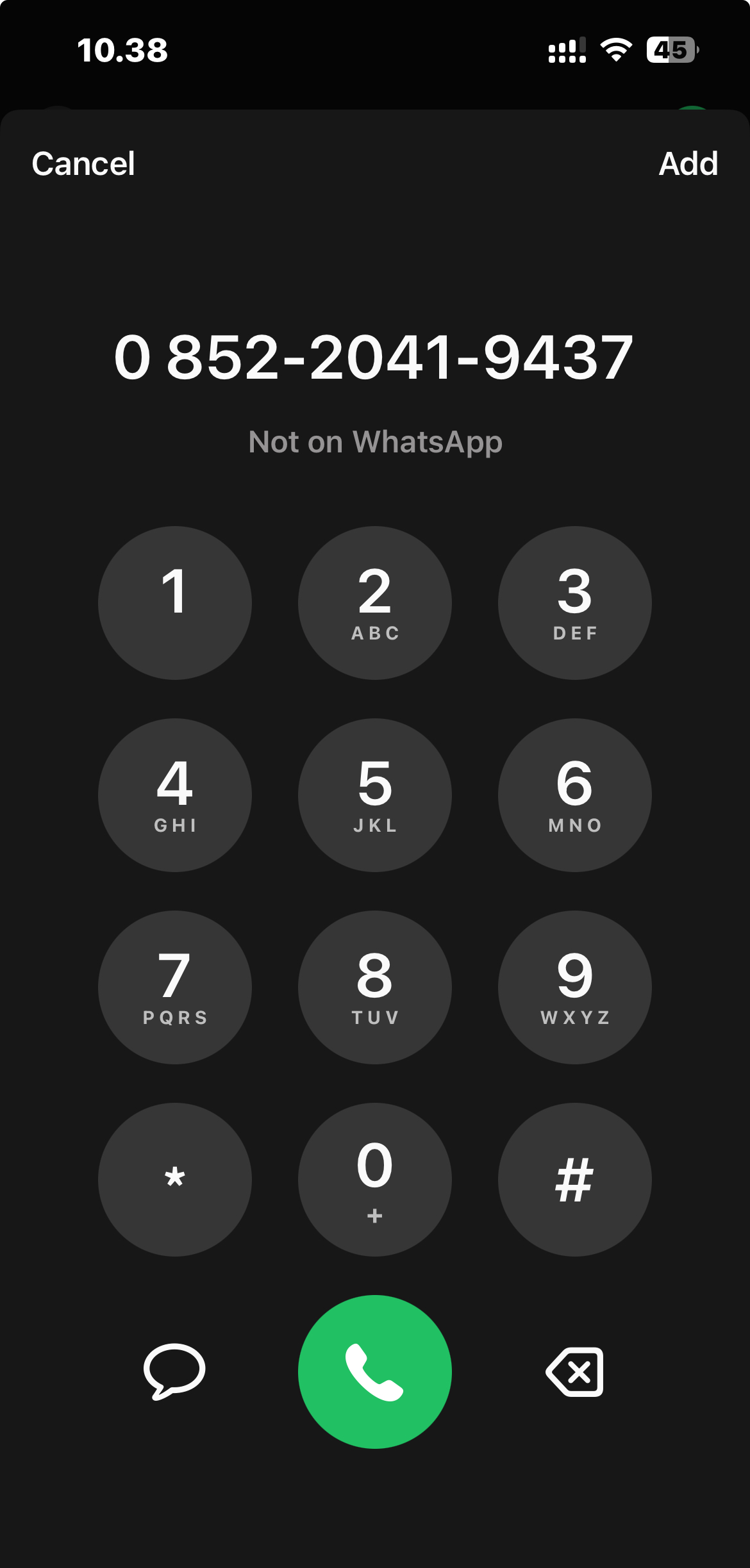This screenshot has width=750, height=1568.
Task: Tap the 8 TUV key
Action: click(375, 987)
